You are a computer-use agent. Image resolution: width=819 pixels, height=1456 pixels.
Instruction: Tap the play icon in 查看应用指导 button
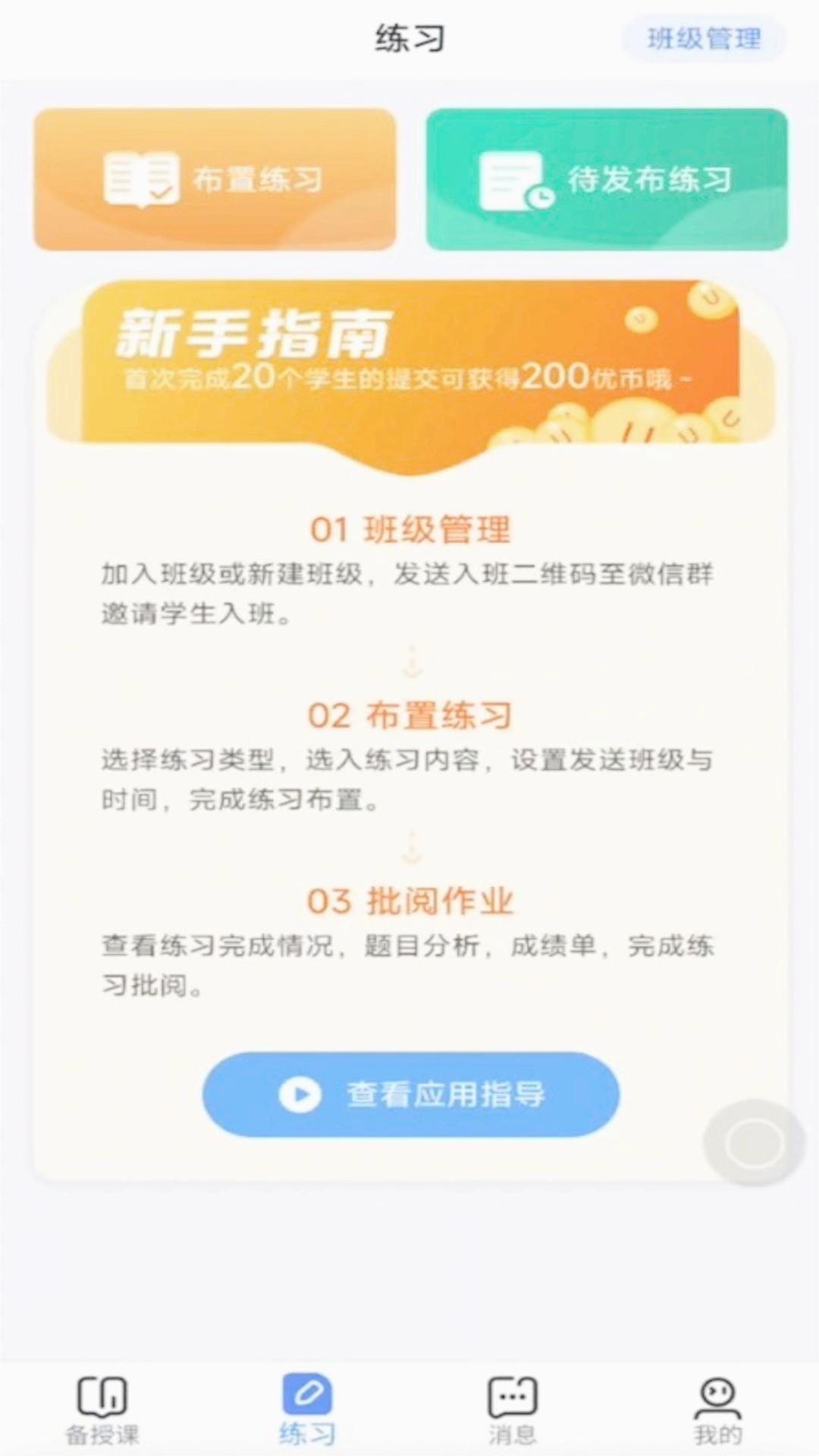(299, 1093)
